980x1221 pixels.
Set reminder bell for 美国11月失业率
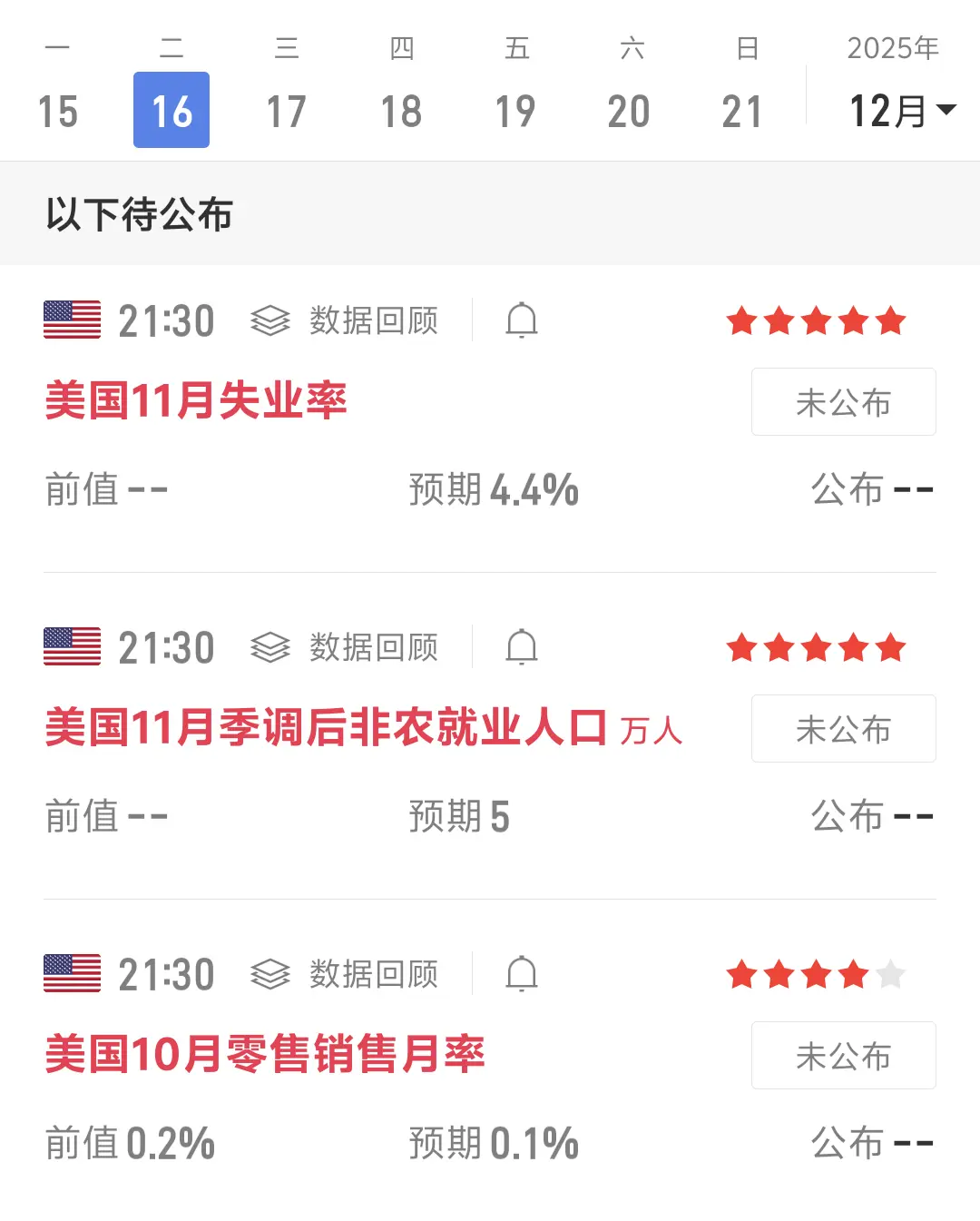[x=522, y=320]
